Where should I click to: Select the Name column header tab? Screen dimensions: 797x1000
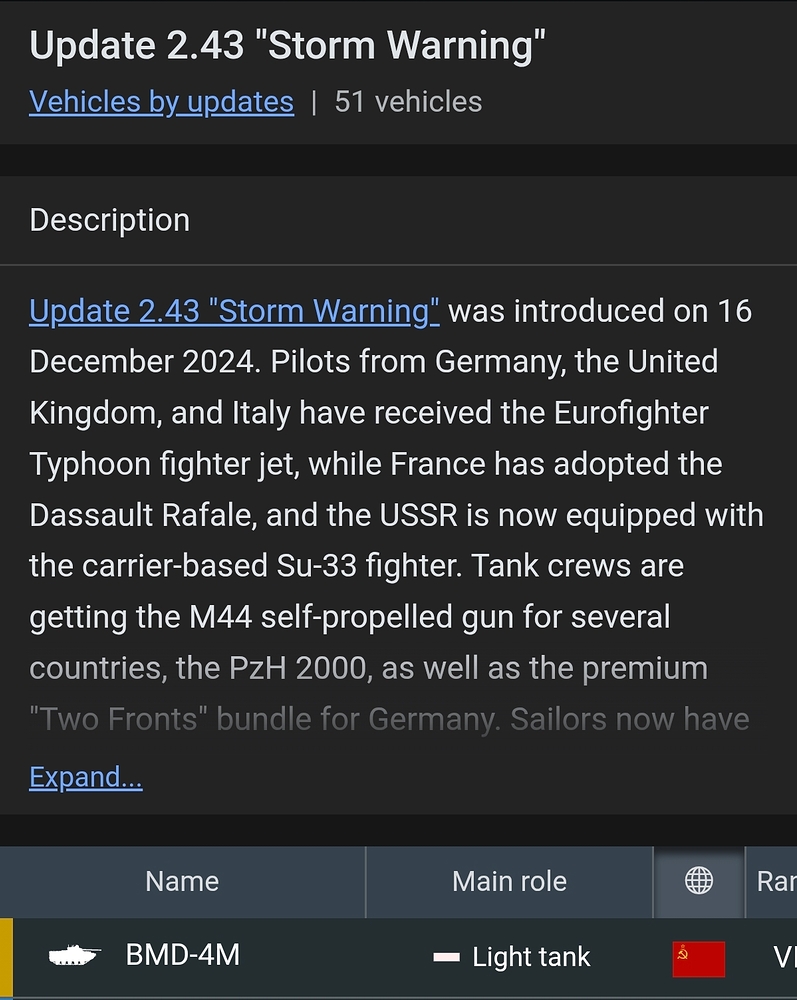coord(181,881)
